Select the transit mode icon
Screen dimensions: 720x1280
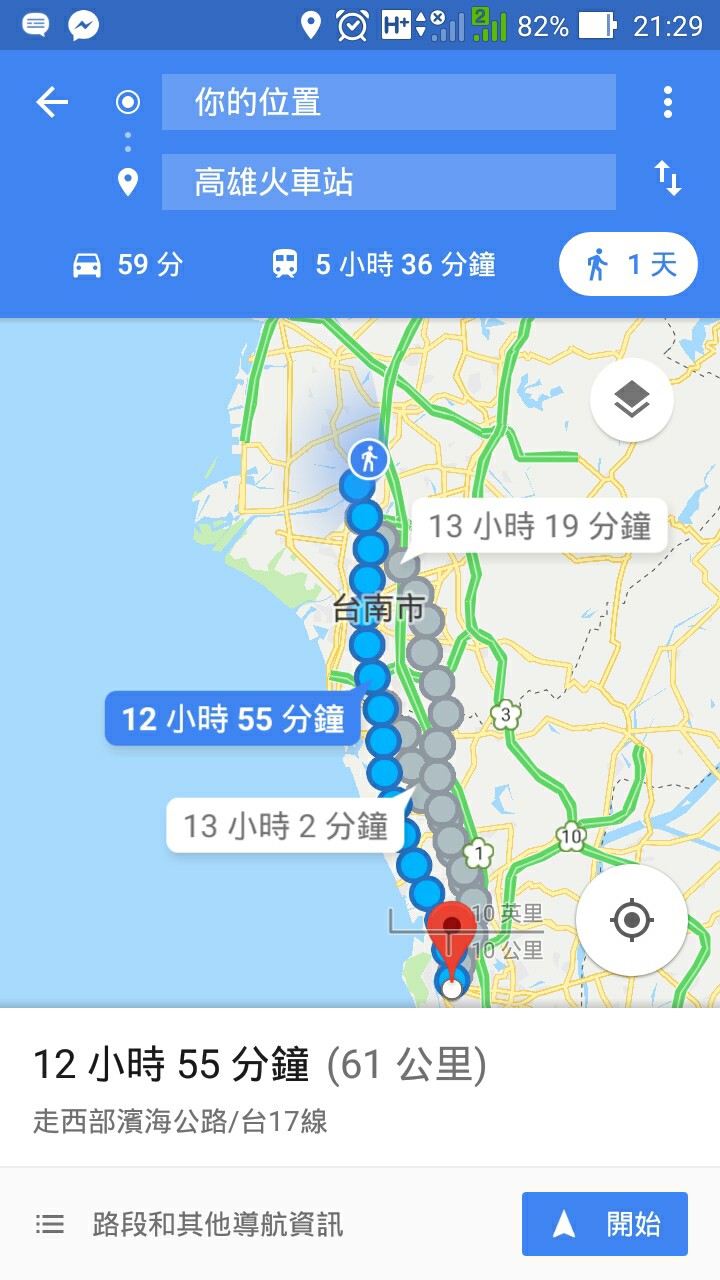point(285,264)
